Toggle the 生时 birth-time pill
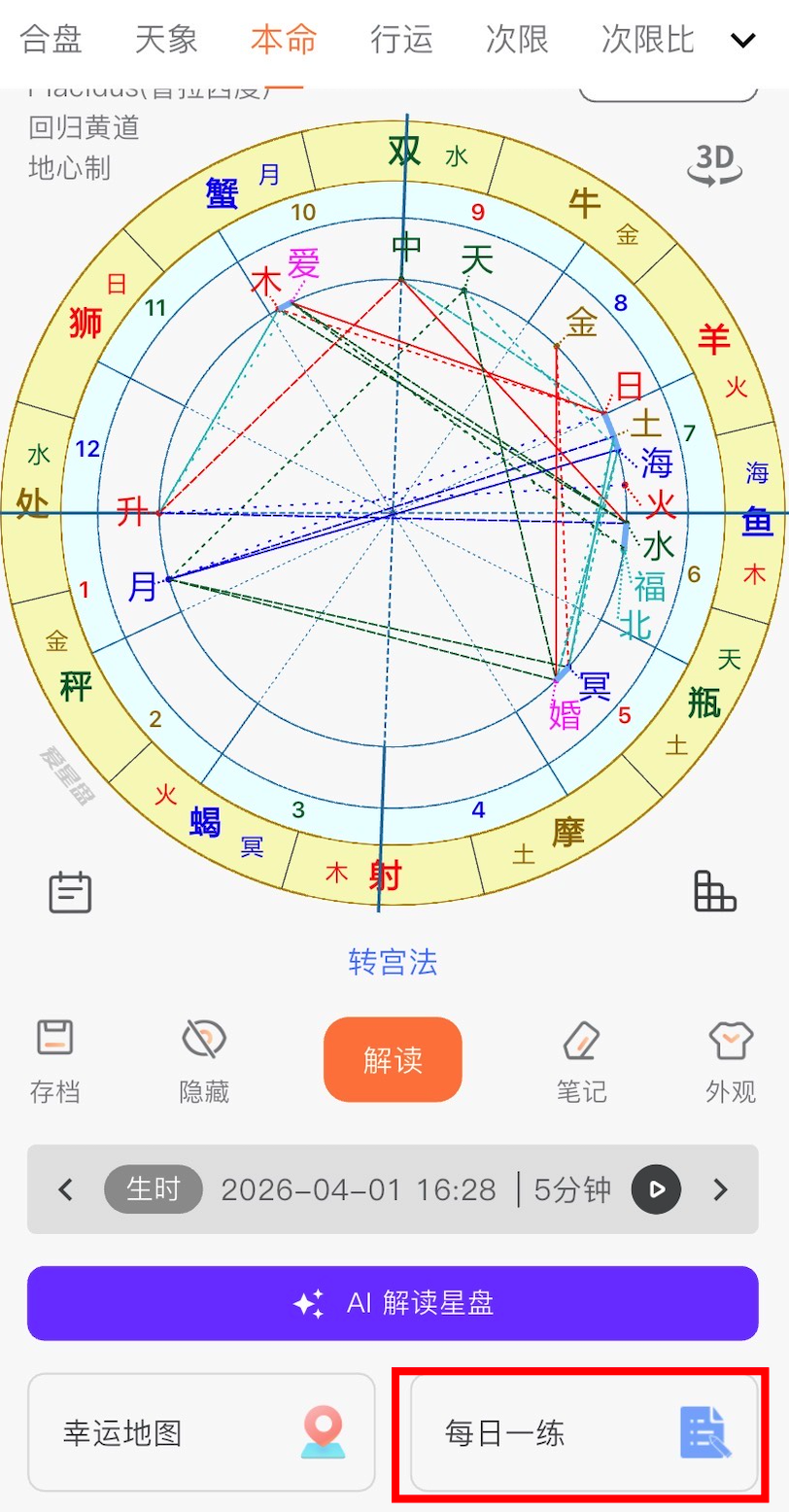 pyautogui.click(x=153, y=1187)
